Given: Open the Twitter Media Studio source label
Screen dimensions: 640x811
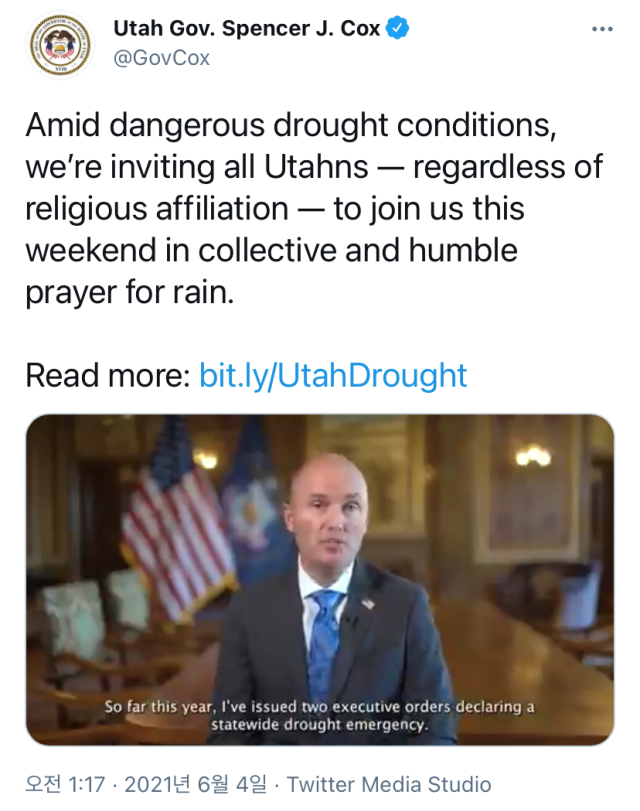Looking at the screenshot, I should coord(389,784).
